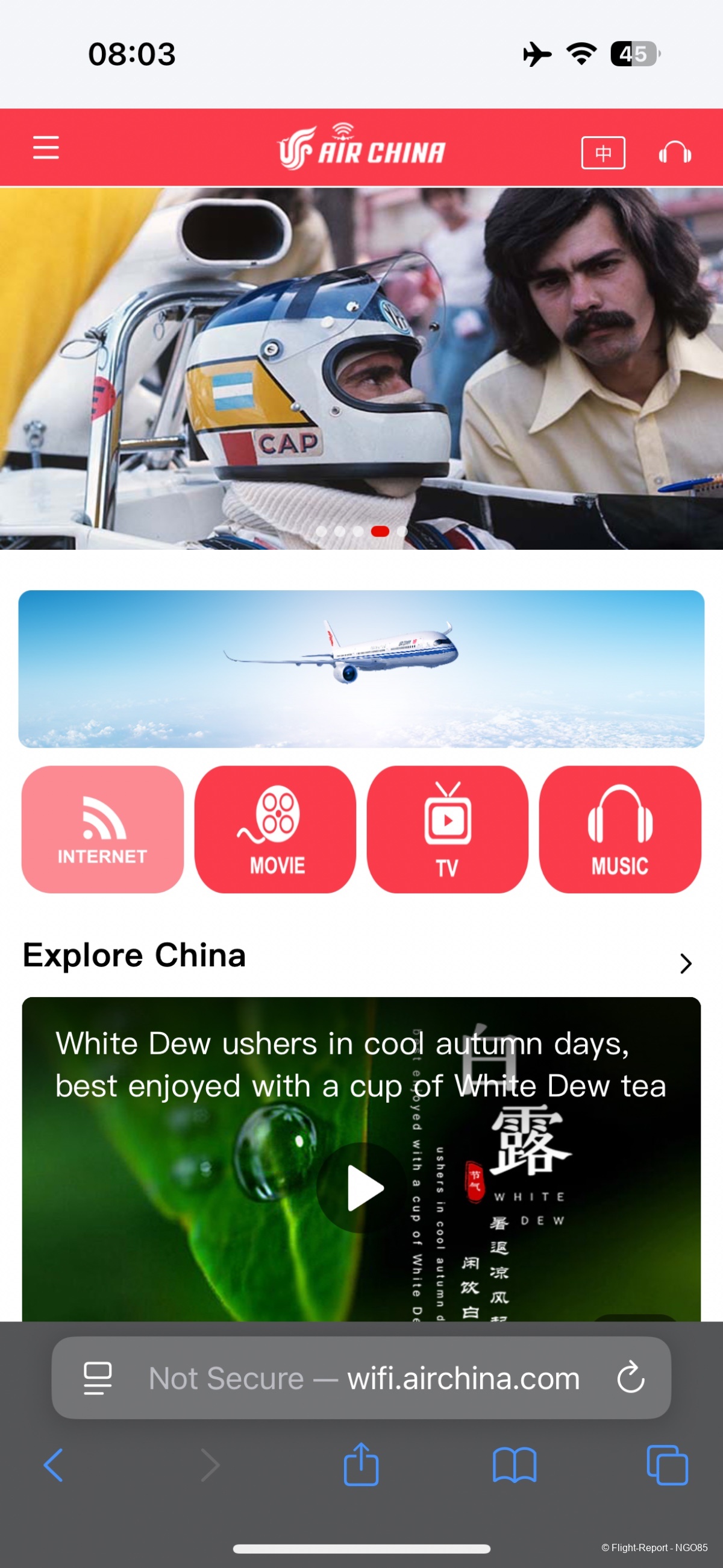The width and height of the screenshot is (723, 1568).
Task: Switch the language to Chinese
Action: coord(602,152)
